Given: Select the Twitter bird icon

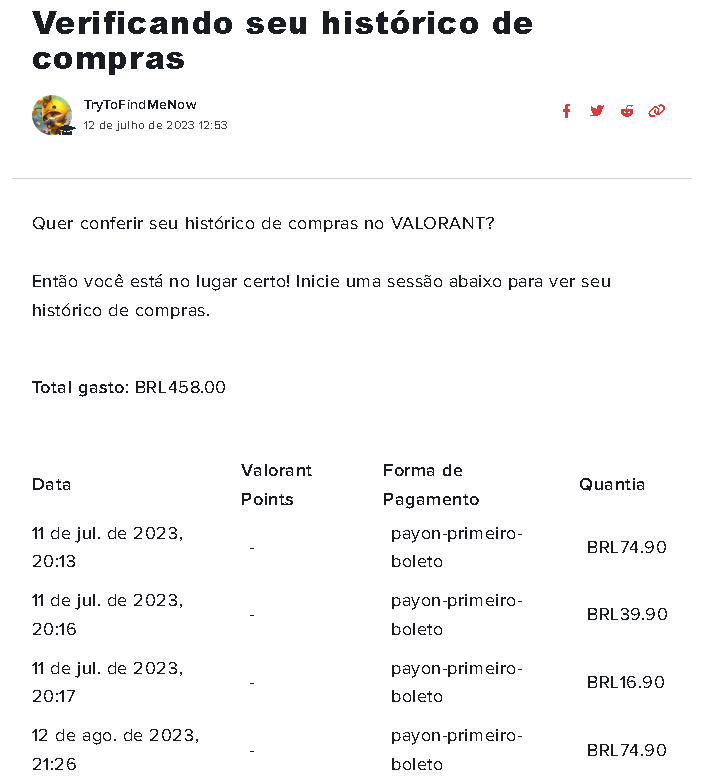Looking at the screenshot, I should (596, 110).
